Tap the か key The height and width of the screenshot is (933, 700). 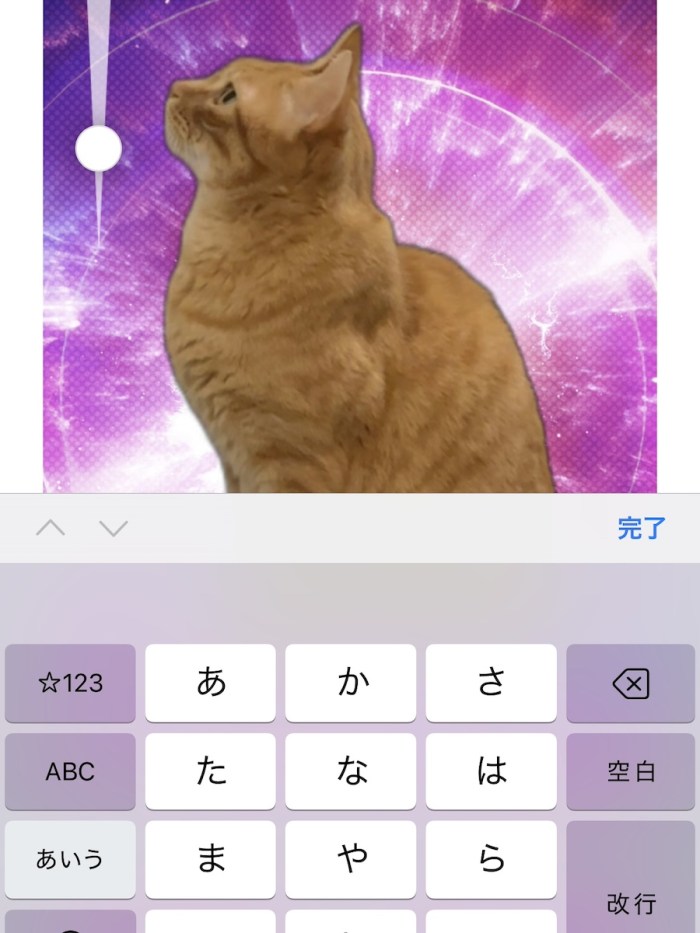click(350, 683)
